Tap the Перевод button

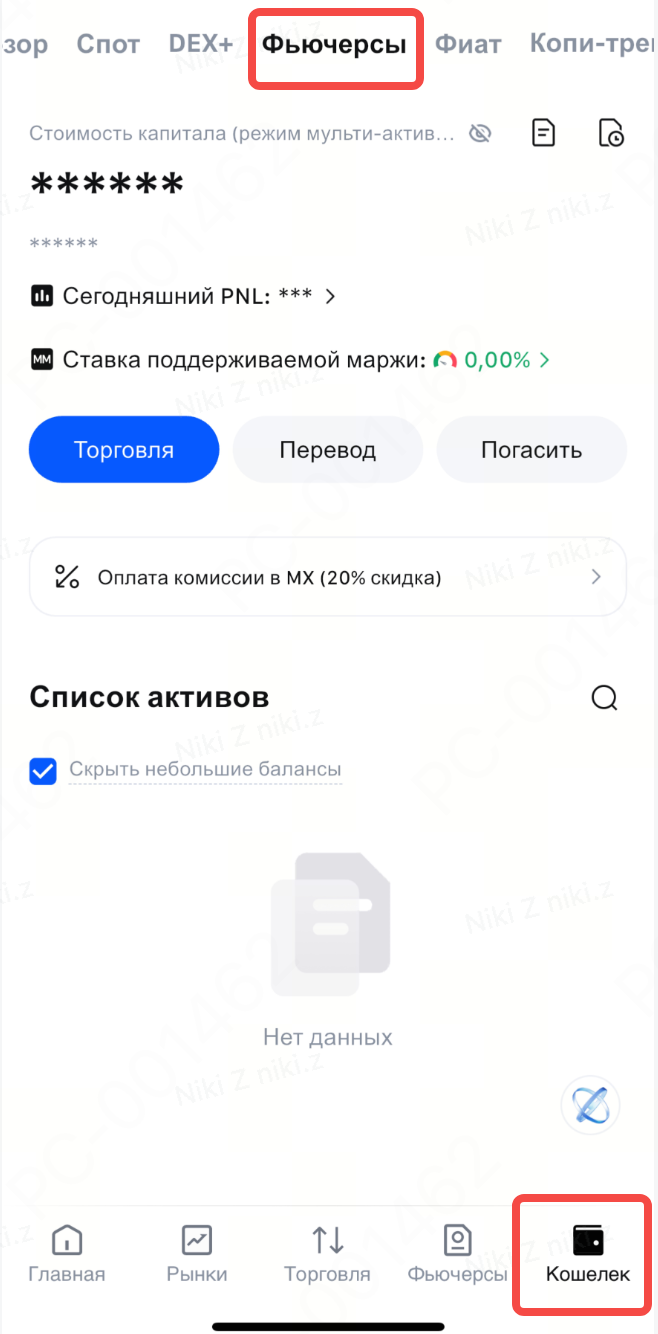point(328,450)
